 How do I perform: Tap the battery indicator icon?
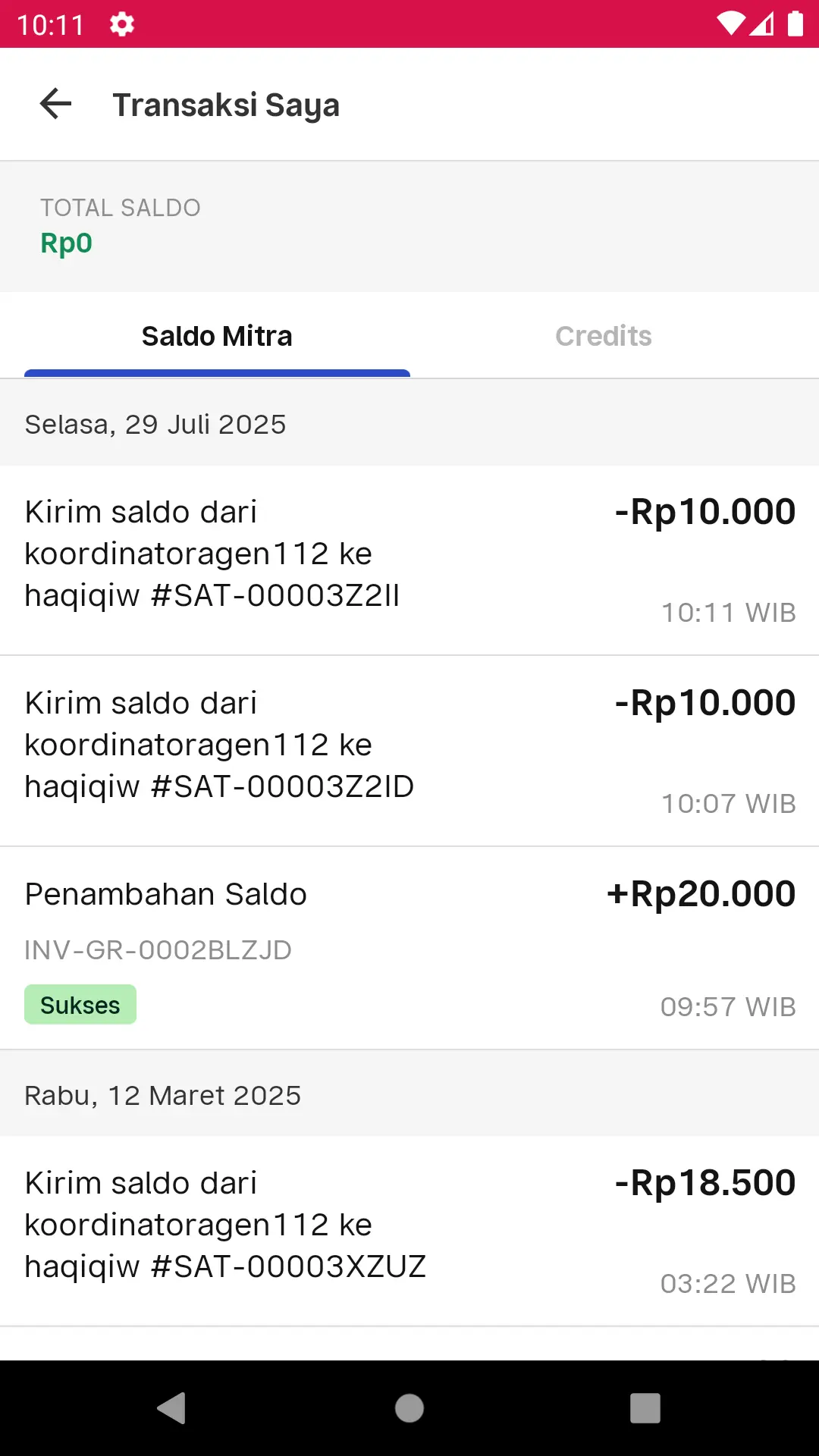click(795, 23)
